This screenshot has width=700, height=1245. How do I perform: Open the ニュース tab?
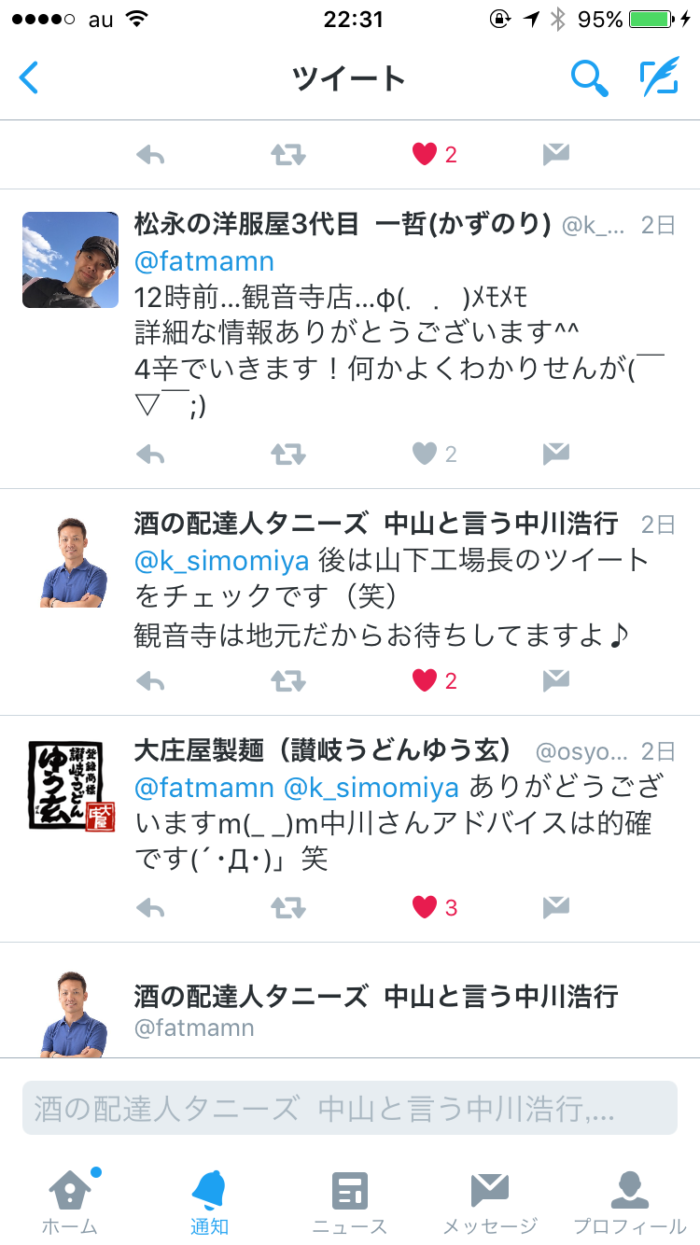click(350, 1203)
